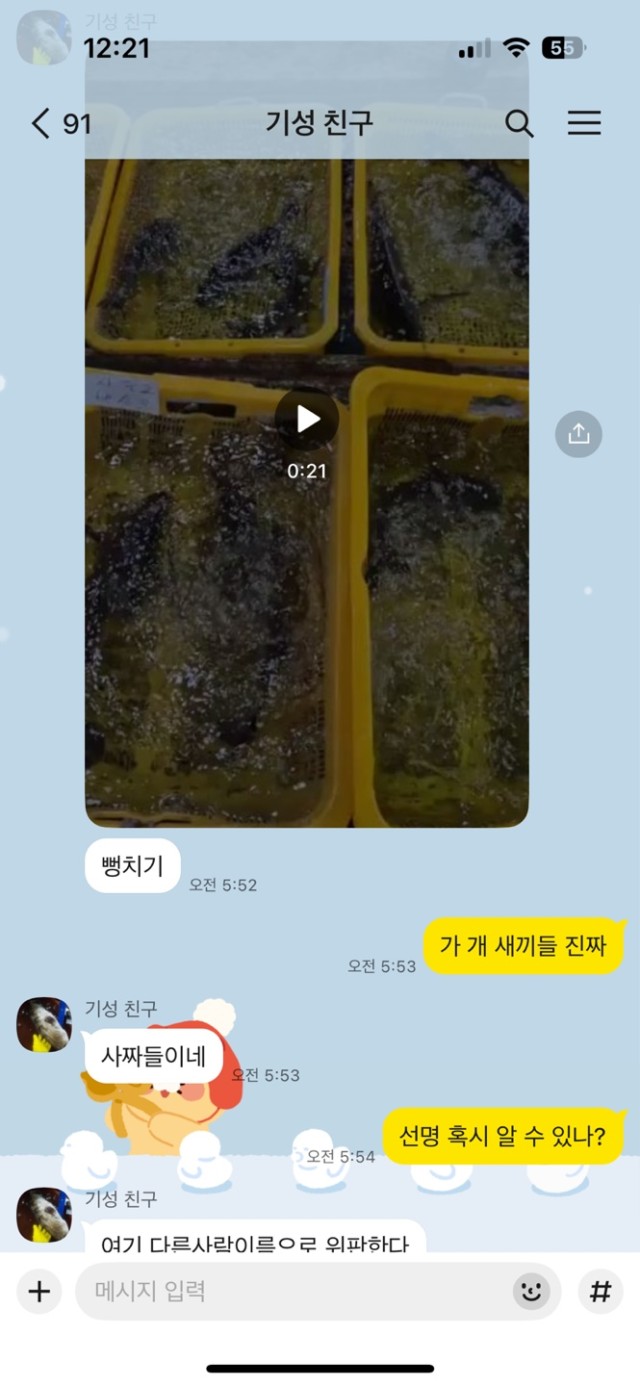Go back to the chat list
This screenshot has height=1386, width=640.
pyautogui.click(x=42, y=124)
